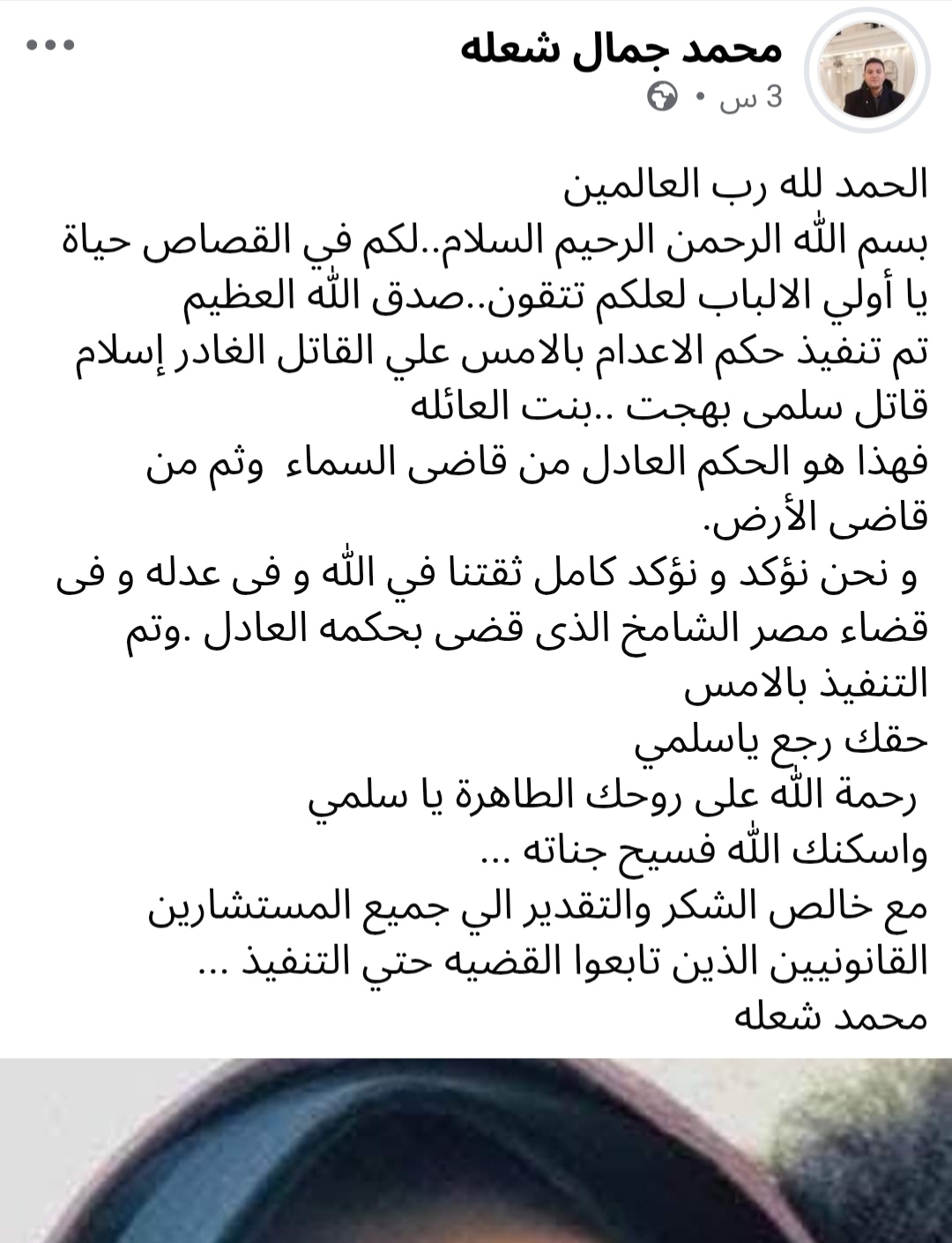Open the post's three-dot options menu
The height and width of the screenshot is (1243, 952).
coord(50,45)
